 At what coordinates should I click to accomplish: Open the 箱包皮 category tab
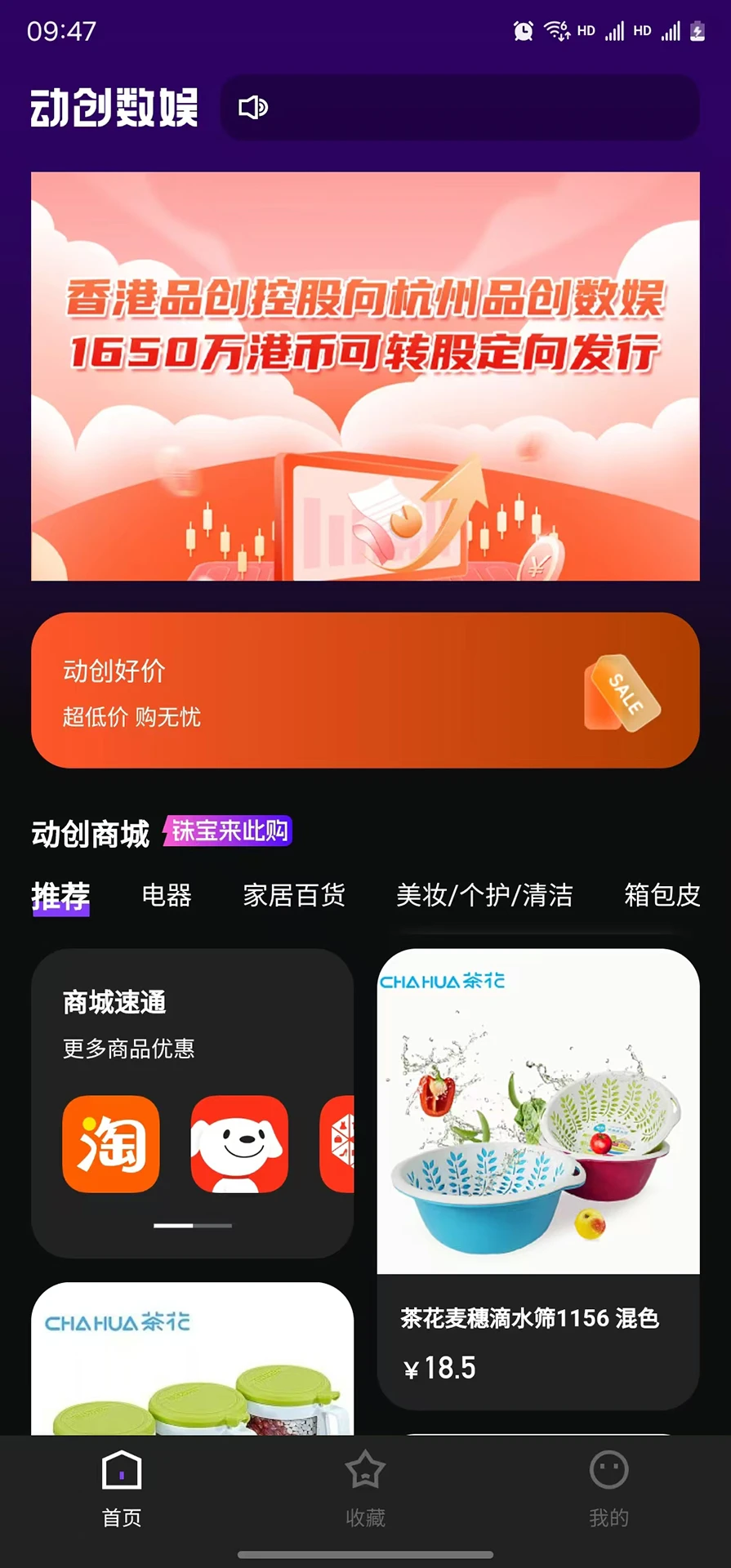(662, 896)
